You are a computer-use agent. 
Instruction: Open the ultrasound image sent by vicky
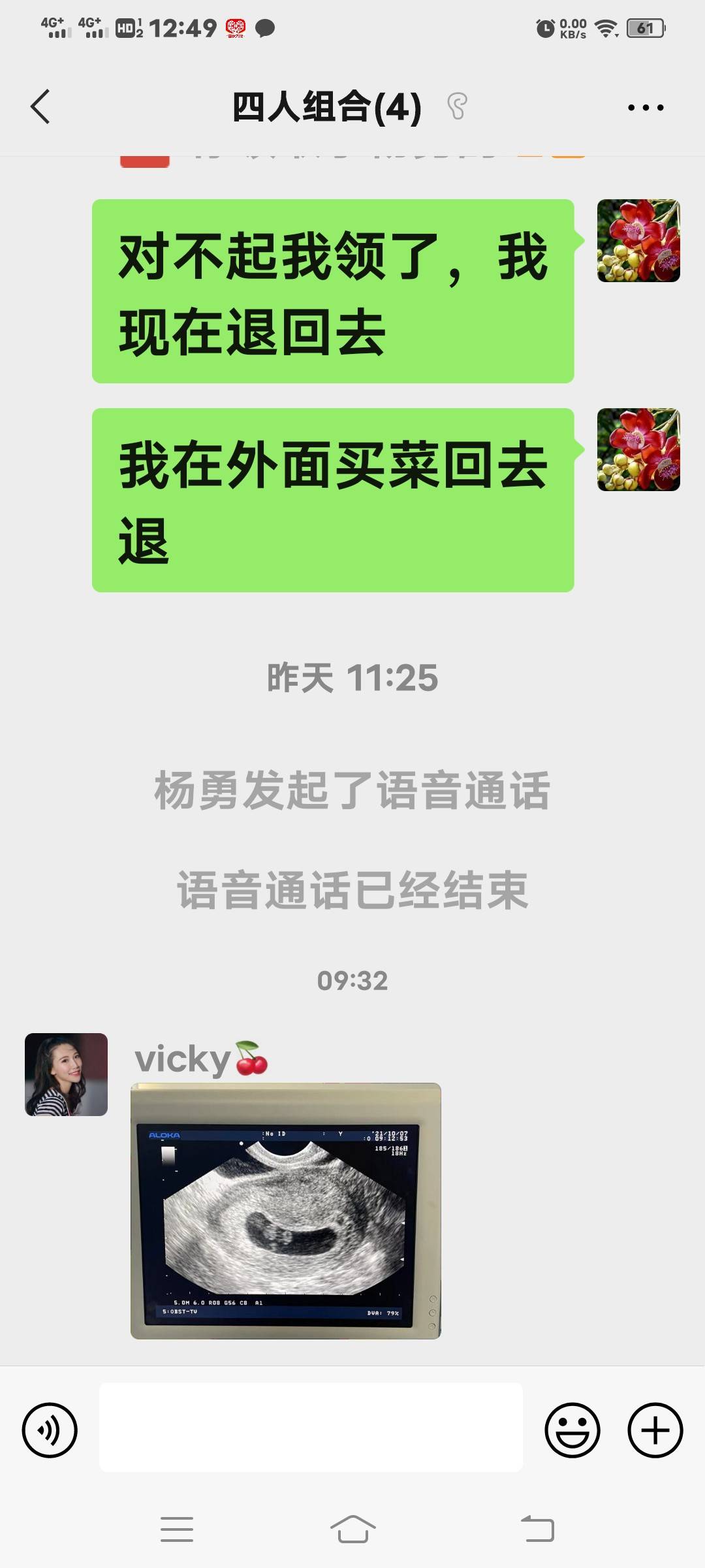(x=286, y=1211)
